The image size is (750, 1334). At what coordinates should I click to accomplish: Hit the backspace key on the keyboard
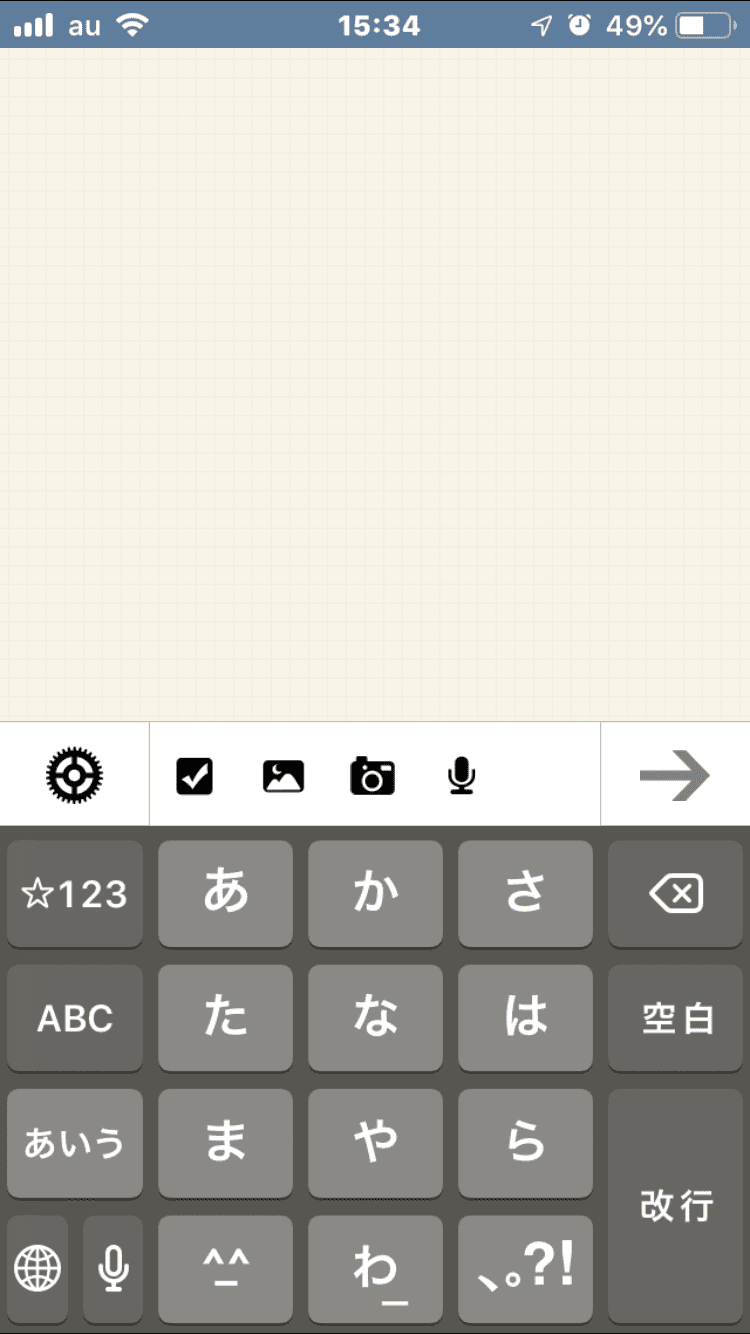click(x=676, y=893)
